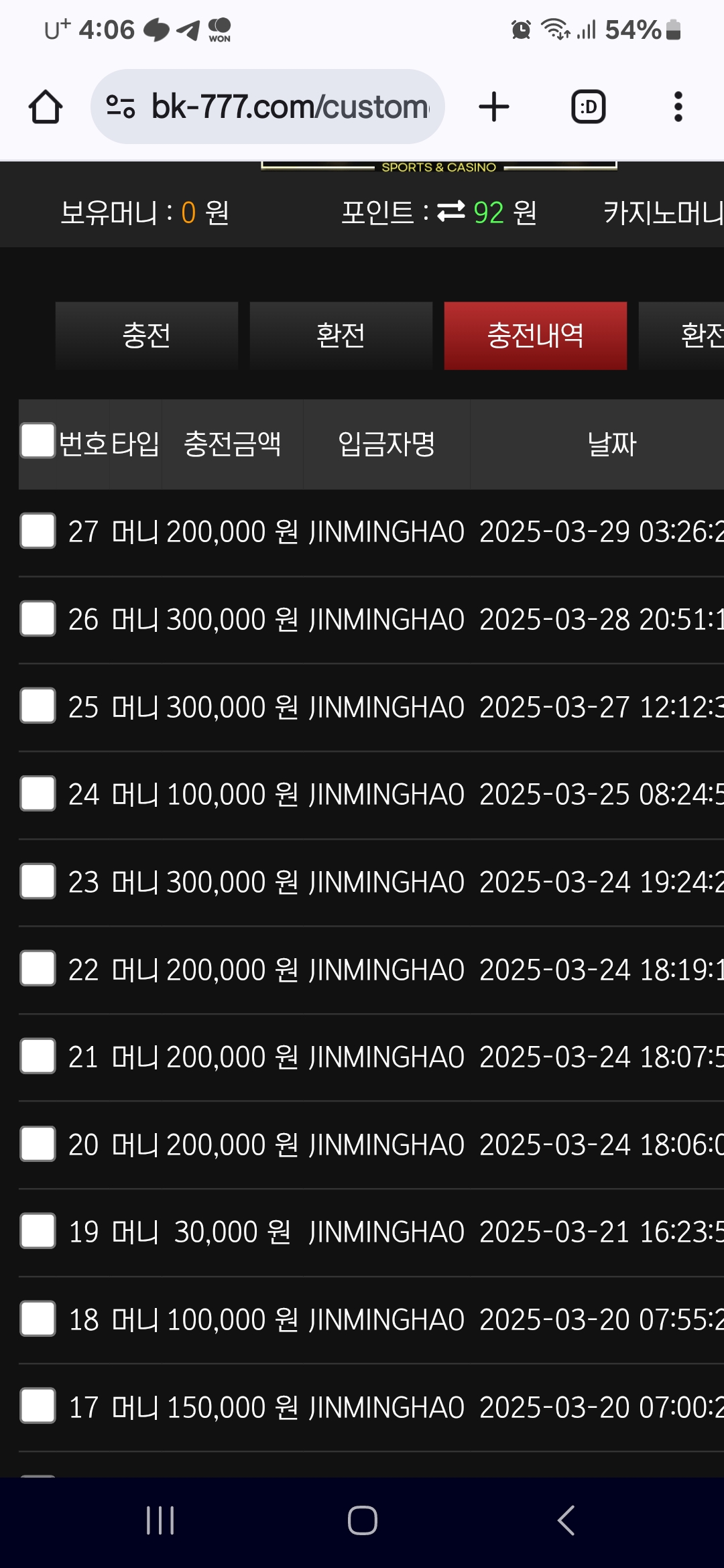
Task: Check the box for entry number 27
Action: click(x=38, y=531)
